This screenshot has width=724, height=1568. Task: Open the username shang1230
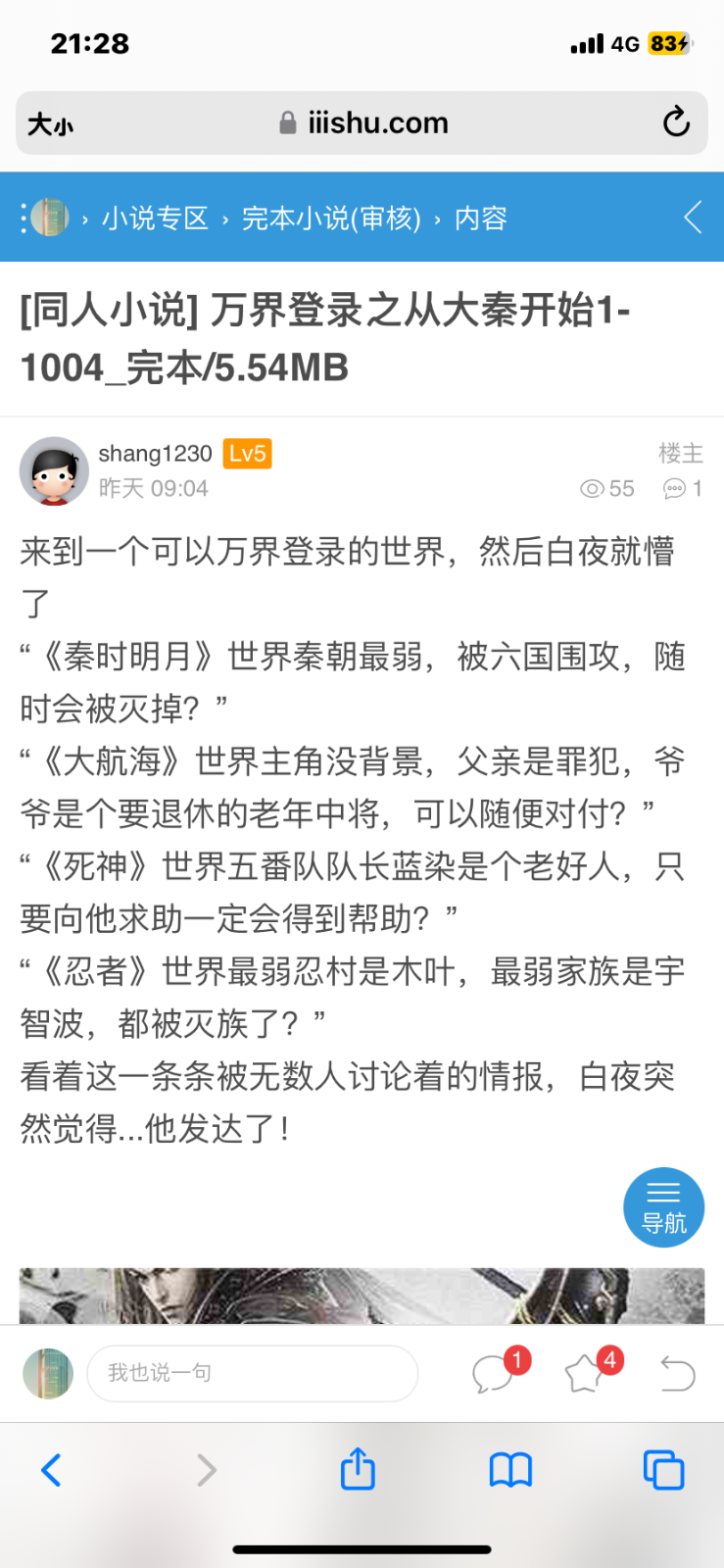coord(155,454)
